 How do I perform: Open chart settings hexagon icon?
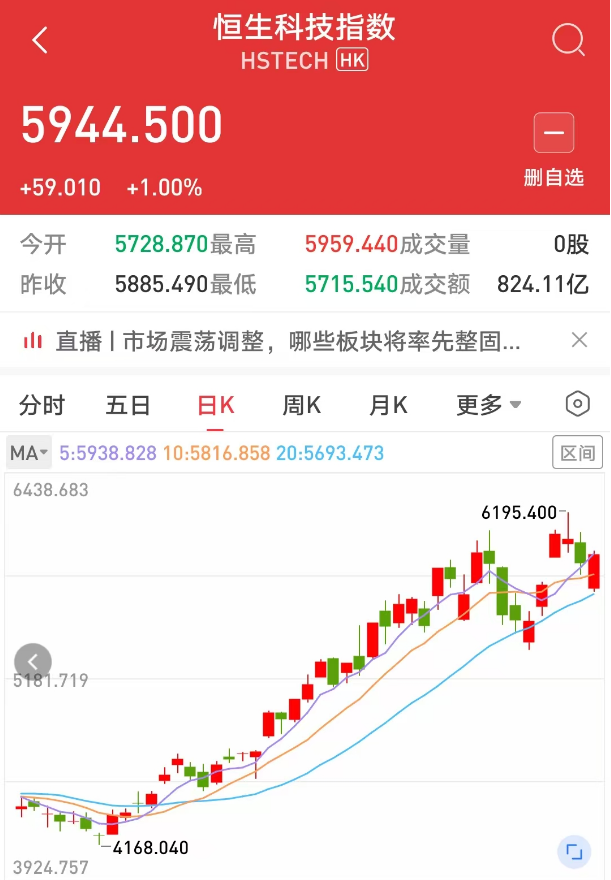pyautogui.click(x=577, y=405)
